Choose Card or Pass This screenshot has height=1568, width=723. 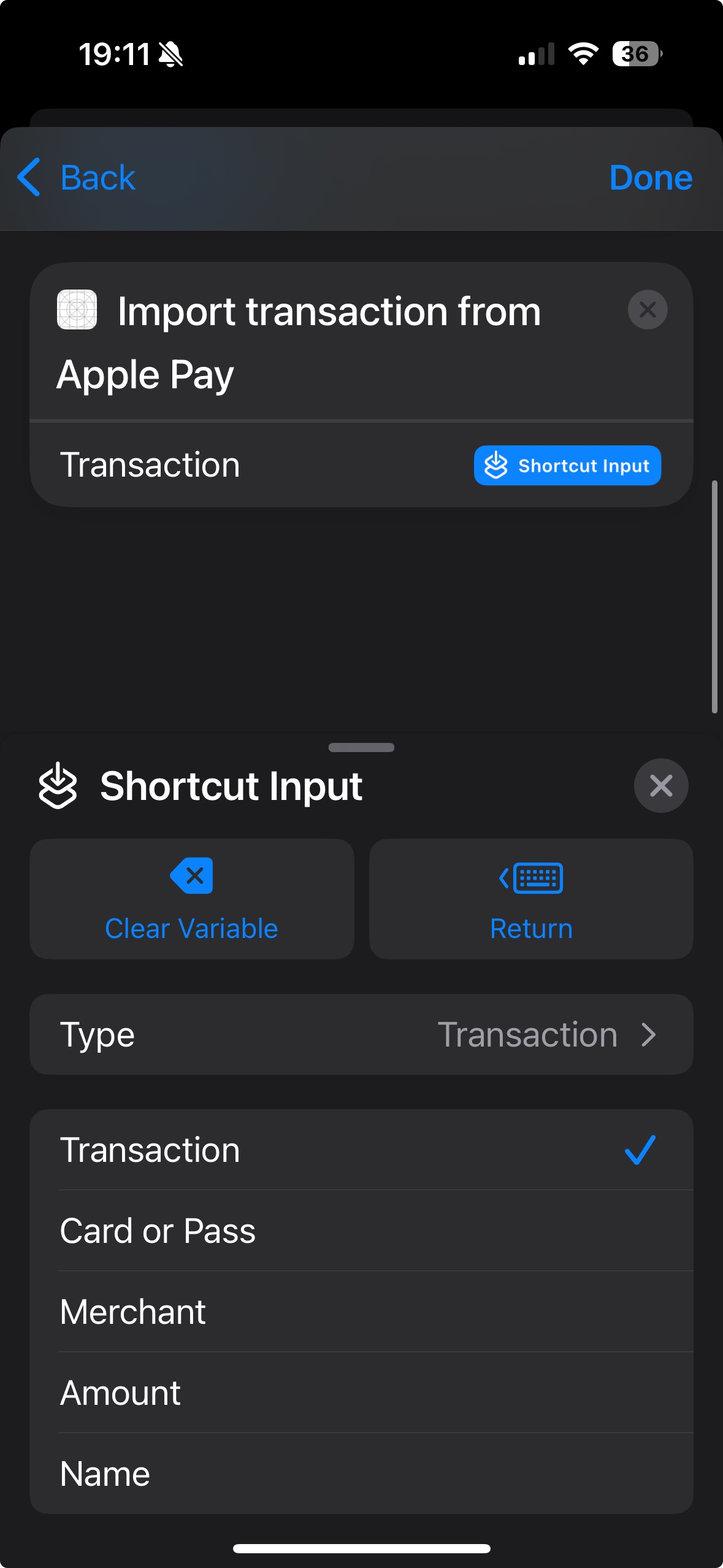tap(362, 1231)
